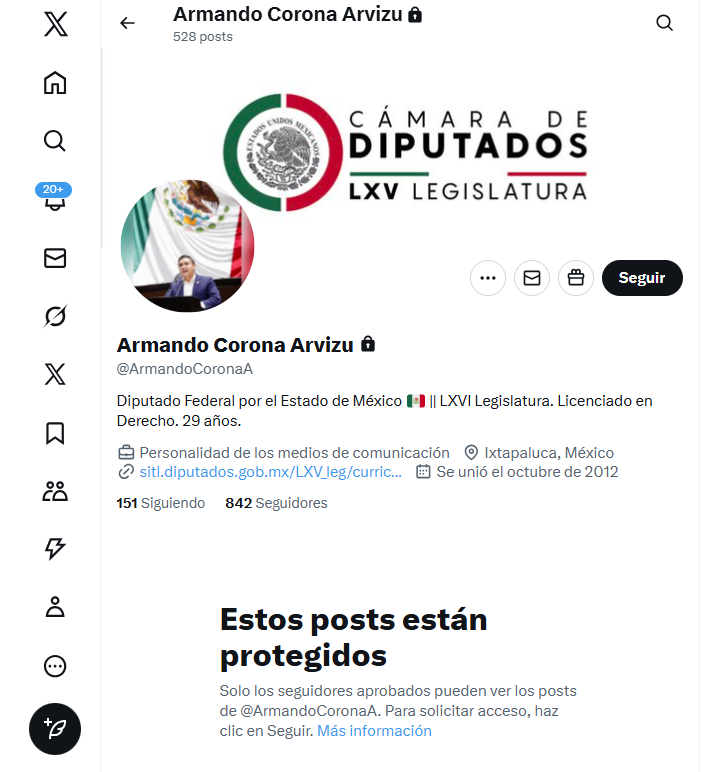View the 842 Seguidores list
This screenshot has height=772, width=725.
[x=276, y=503]
